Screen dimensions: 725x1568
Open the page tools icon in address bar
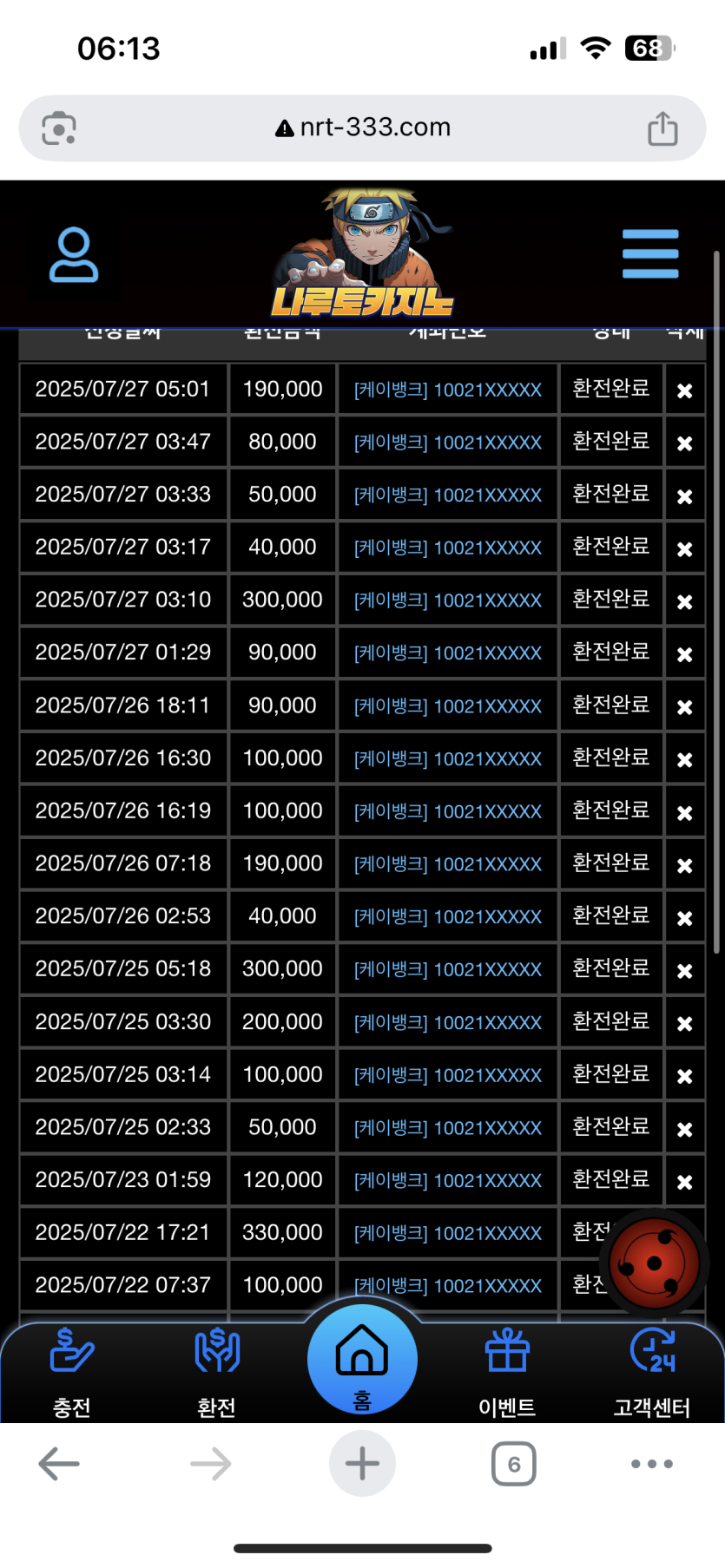tap(59, 128)
